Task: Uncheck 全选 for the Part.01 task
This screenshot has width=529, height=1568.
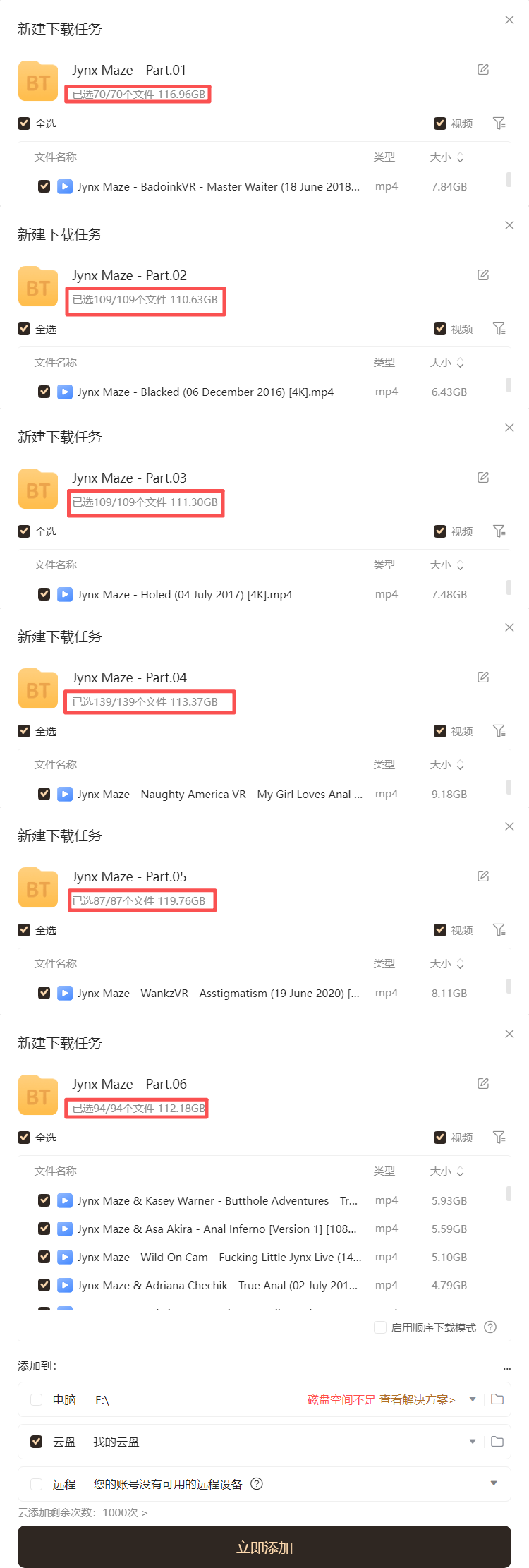Action: [24, 123]
